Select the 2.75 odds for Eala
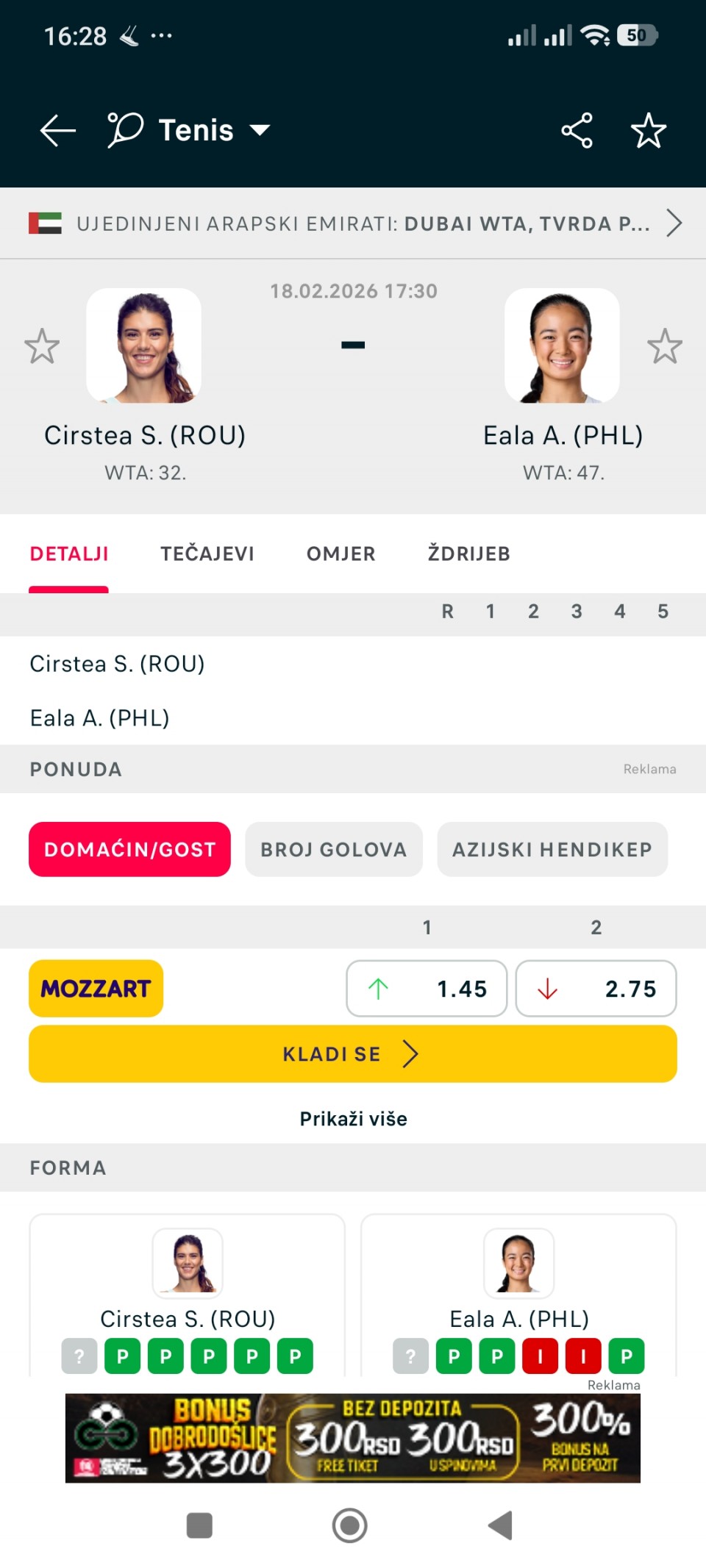Viewport: 706px width, 1568px height. [x=596, y=989]
